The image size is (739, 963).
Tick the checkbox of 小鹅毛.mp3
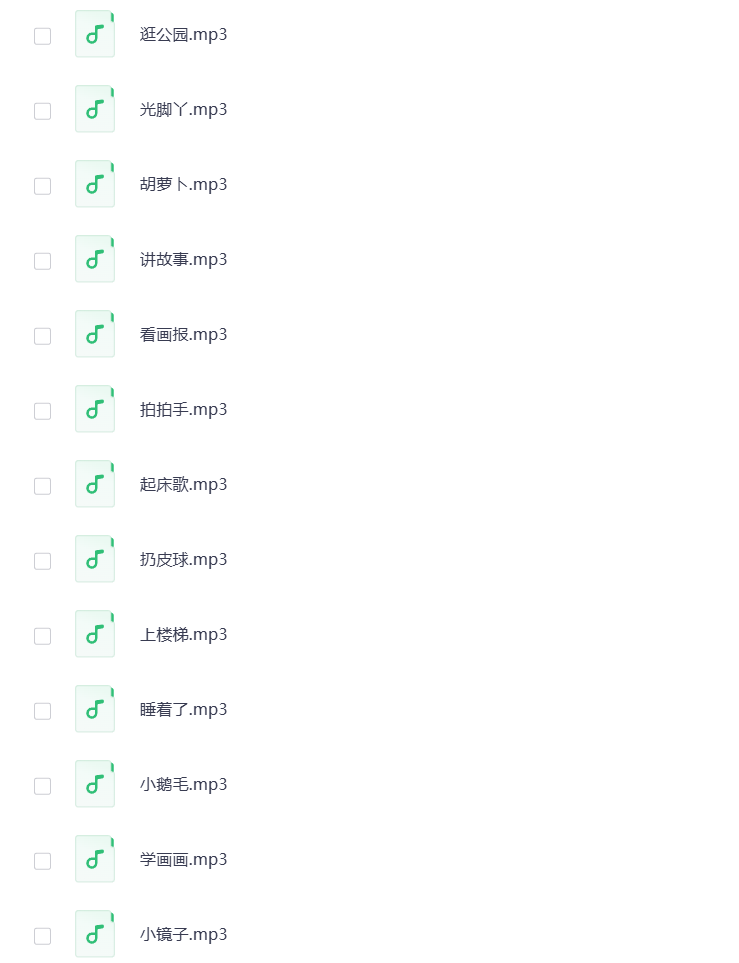pyautogui.click(x=42, y=786)
